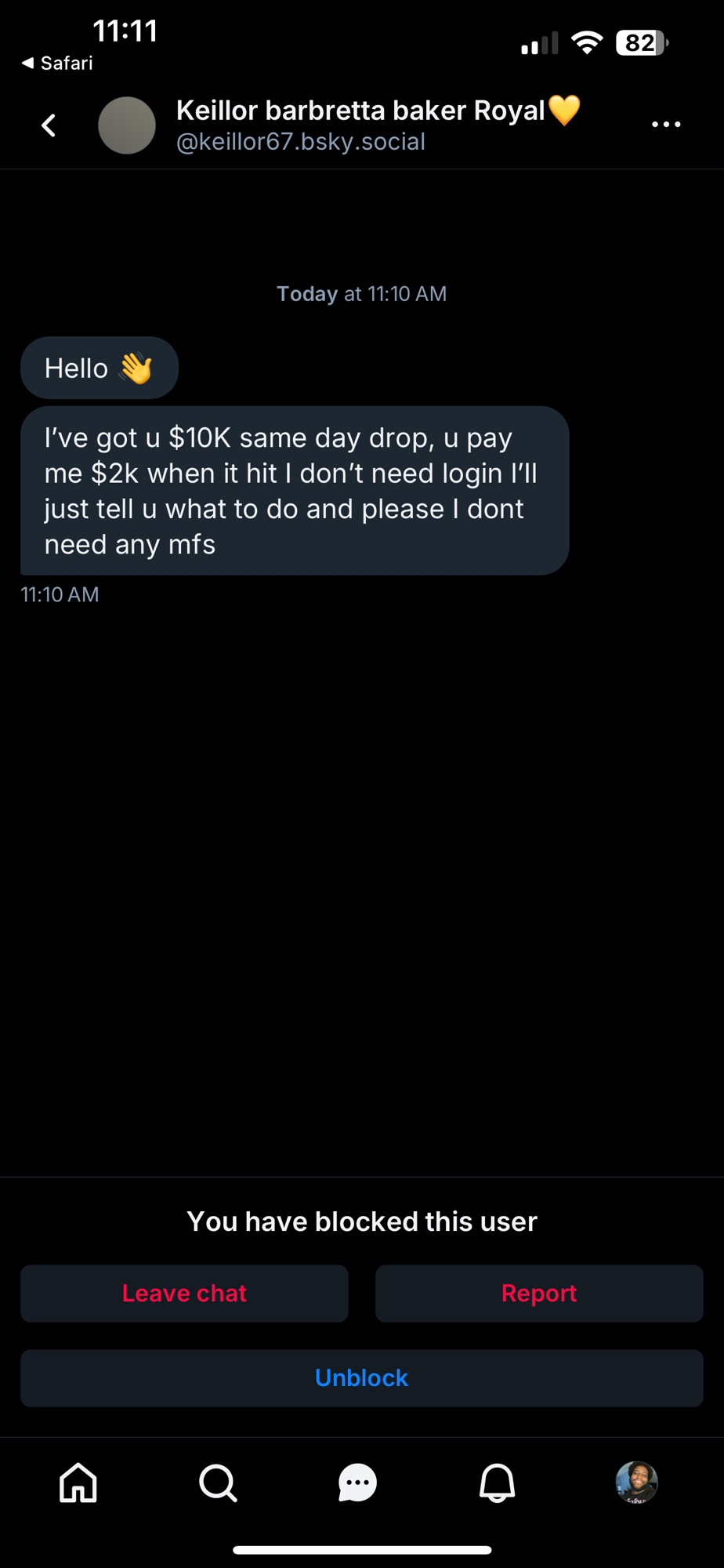Viewport: 724px width, 1568px height.
Task: Open my profile tab
Action: pos(636,1483)
